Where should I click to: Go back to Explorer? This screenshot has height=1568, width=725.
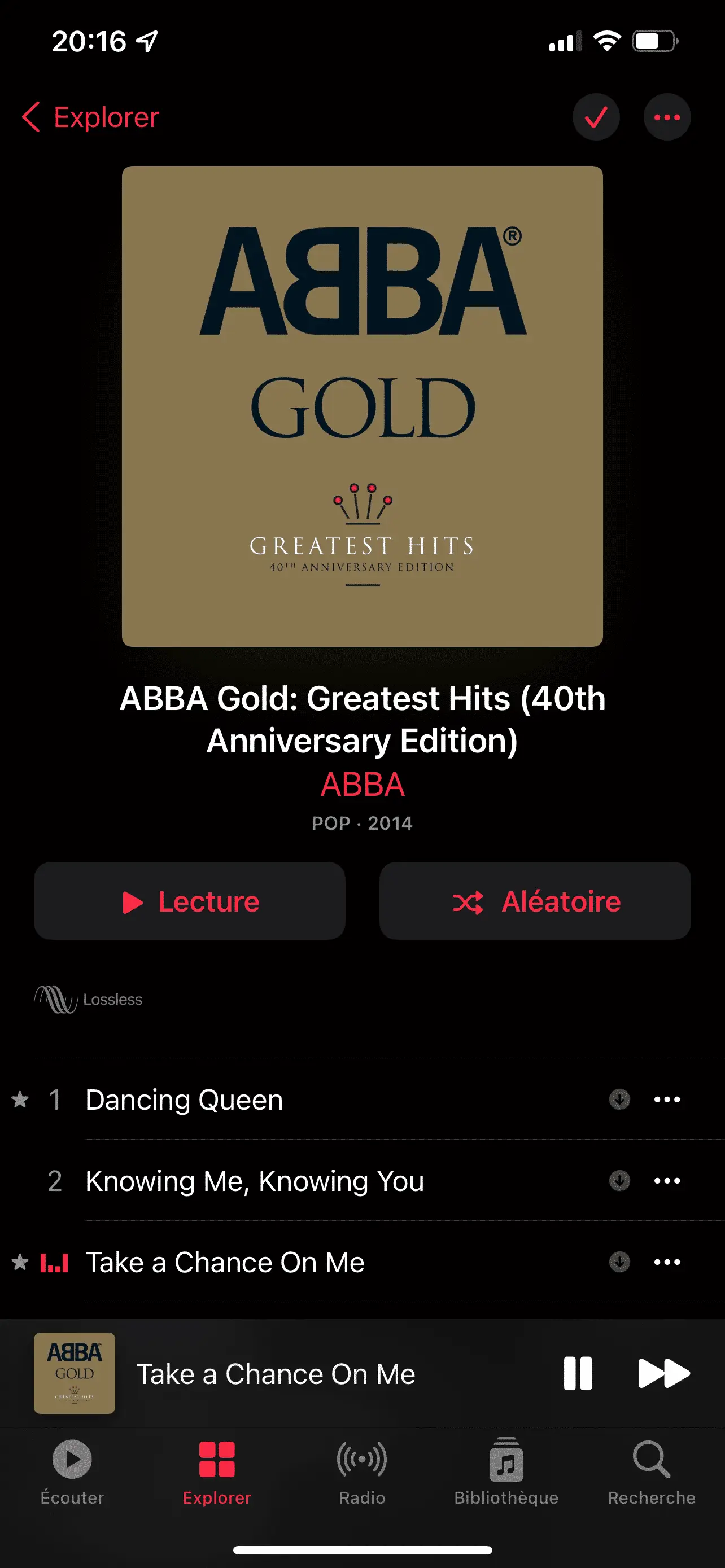tap(91, 117)
